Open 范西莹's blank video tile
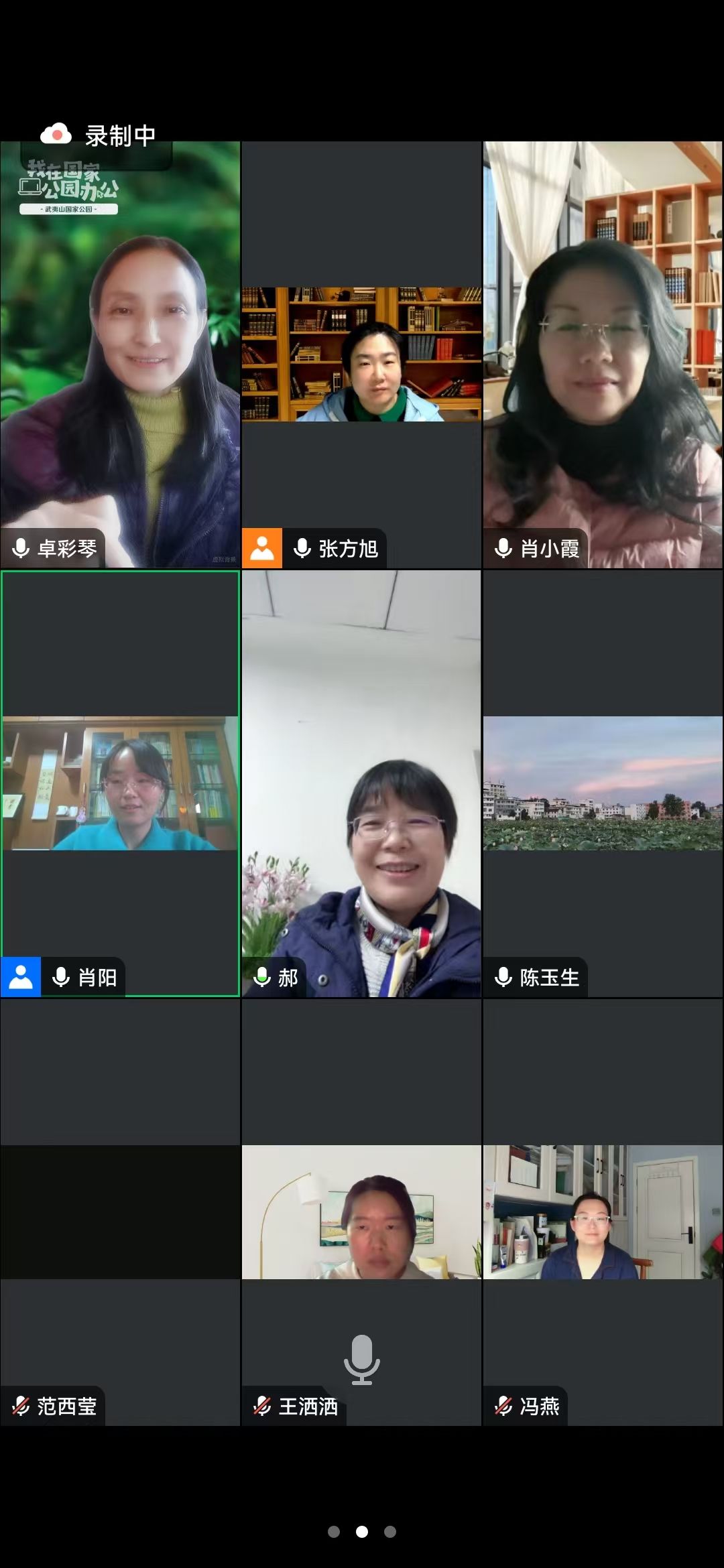Screen dimensions: 724x1568 click(120, 1212)
